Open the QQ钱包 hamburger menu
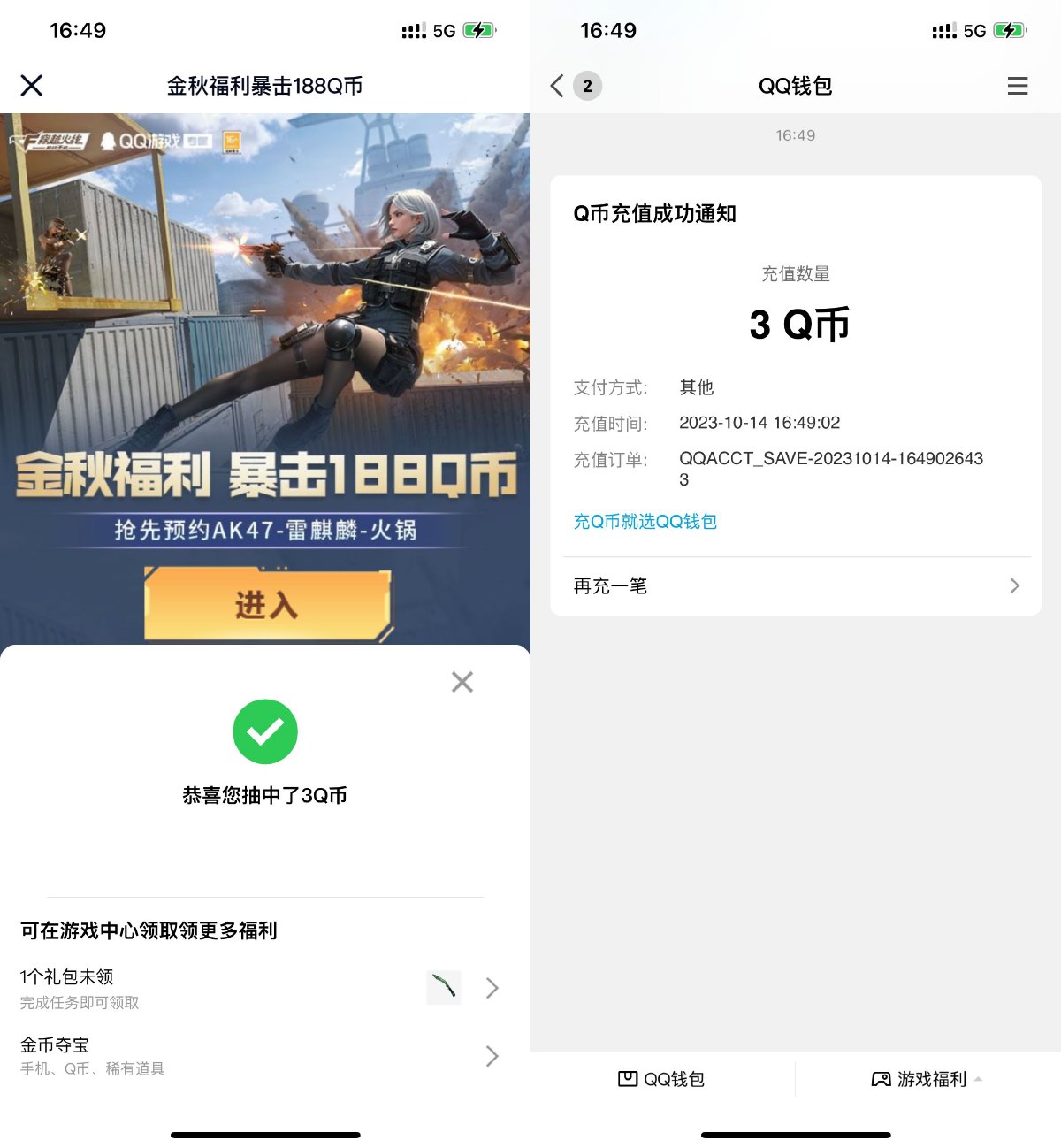The image size is (1061, 1148). click(x=1017, y=86)
